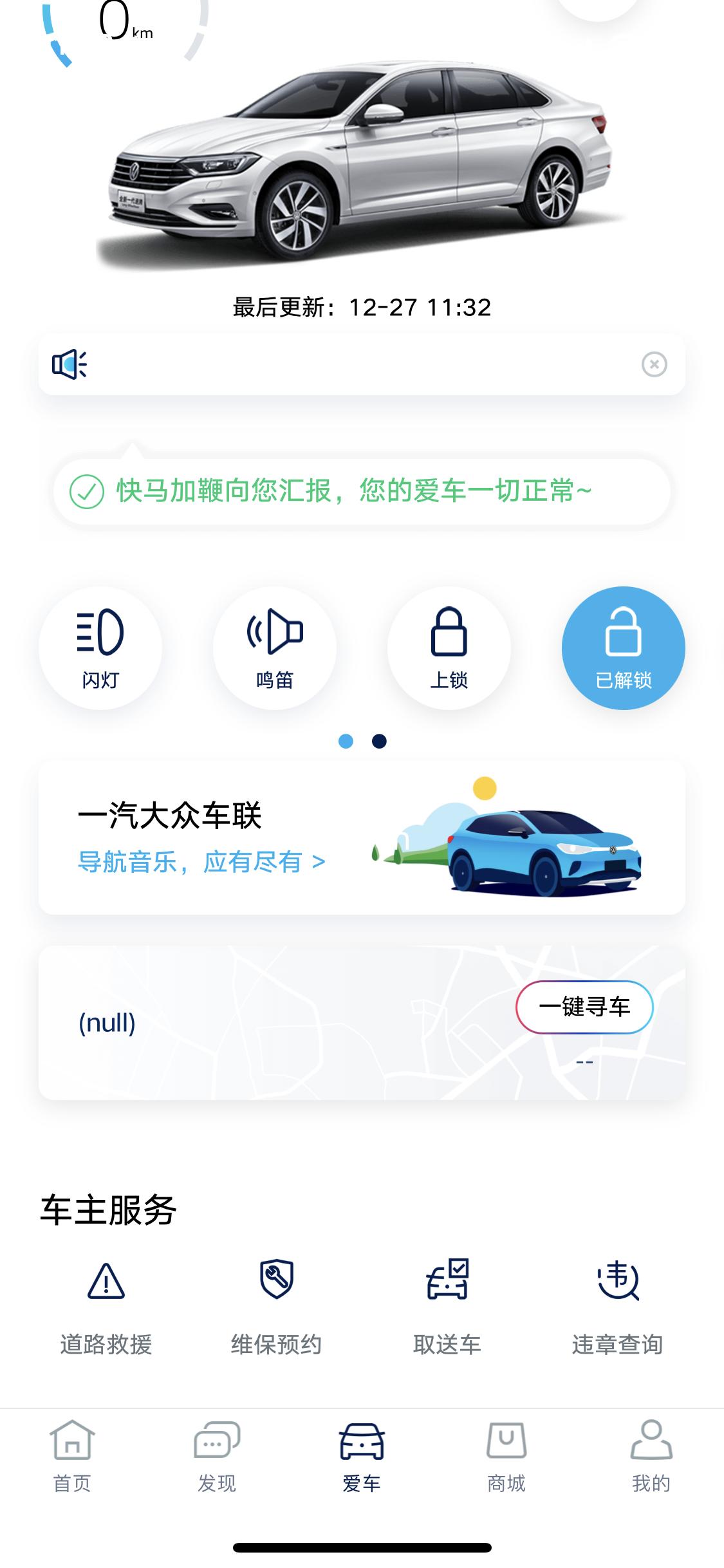Screen dimensions: 724x1568
Task: Open 一汽大众车联 navigation and music card
Action: 362,838
